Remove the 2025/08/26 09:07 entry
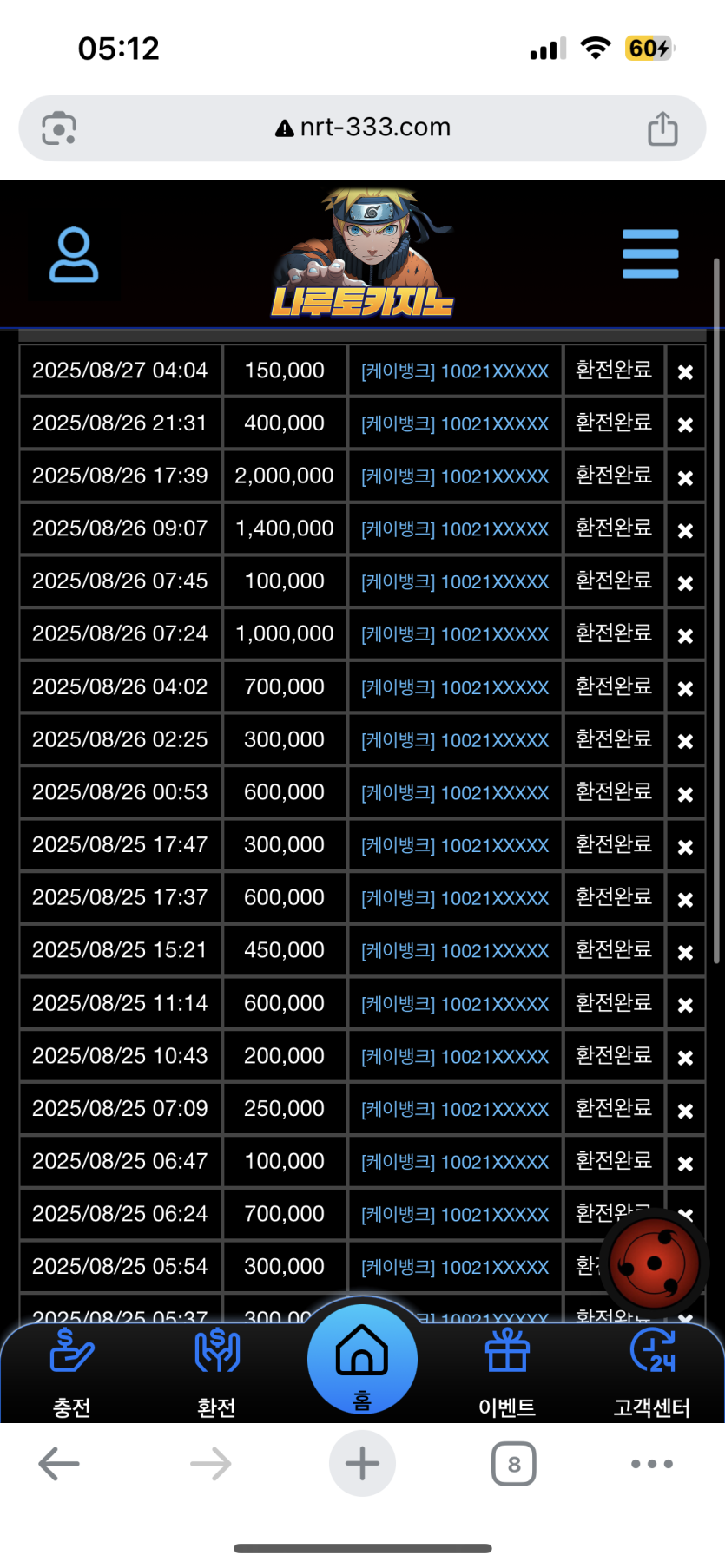 685,530
